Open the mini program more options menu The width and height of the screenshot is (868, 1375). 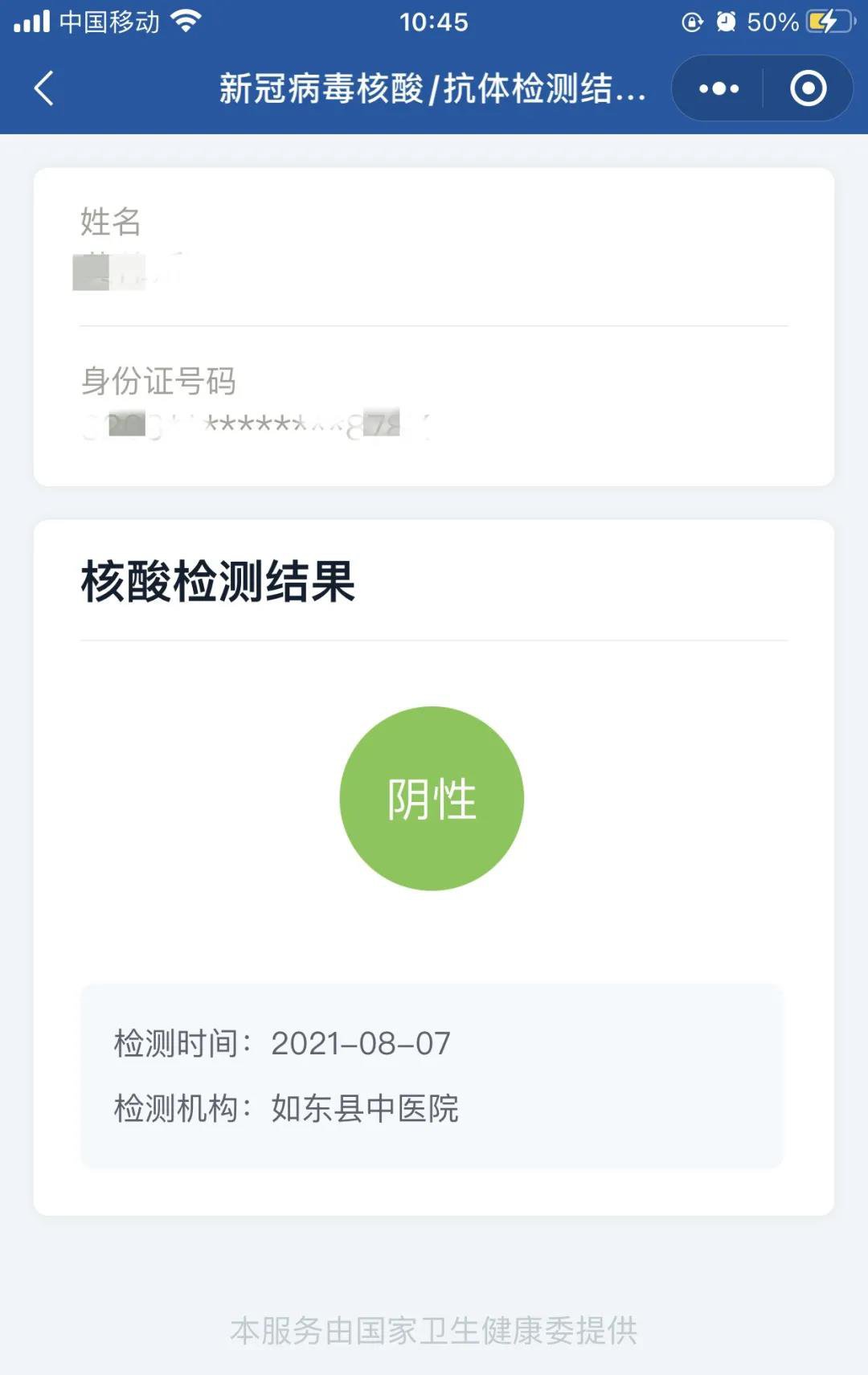point(719,88)
